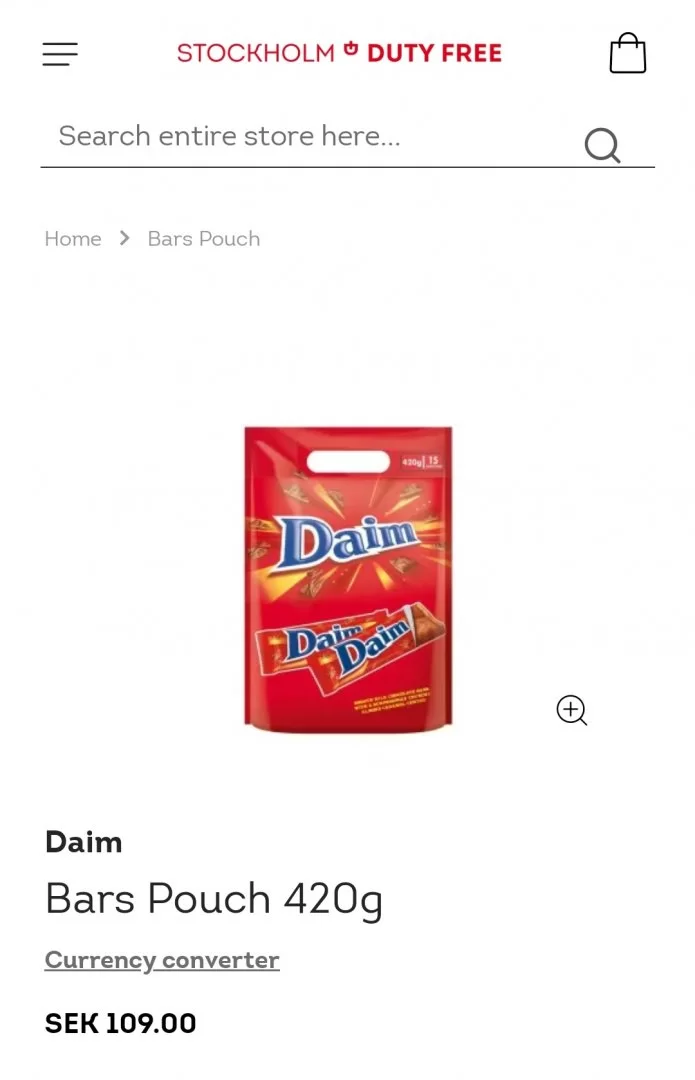The width and height of the screenshot is (695, 1080).
Task: Tap the store search field
Action: pos(300,137)
